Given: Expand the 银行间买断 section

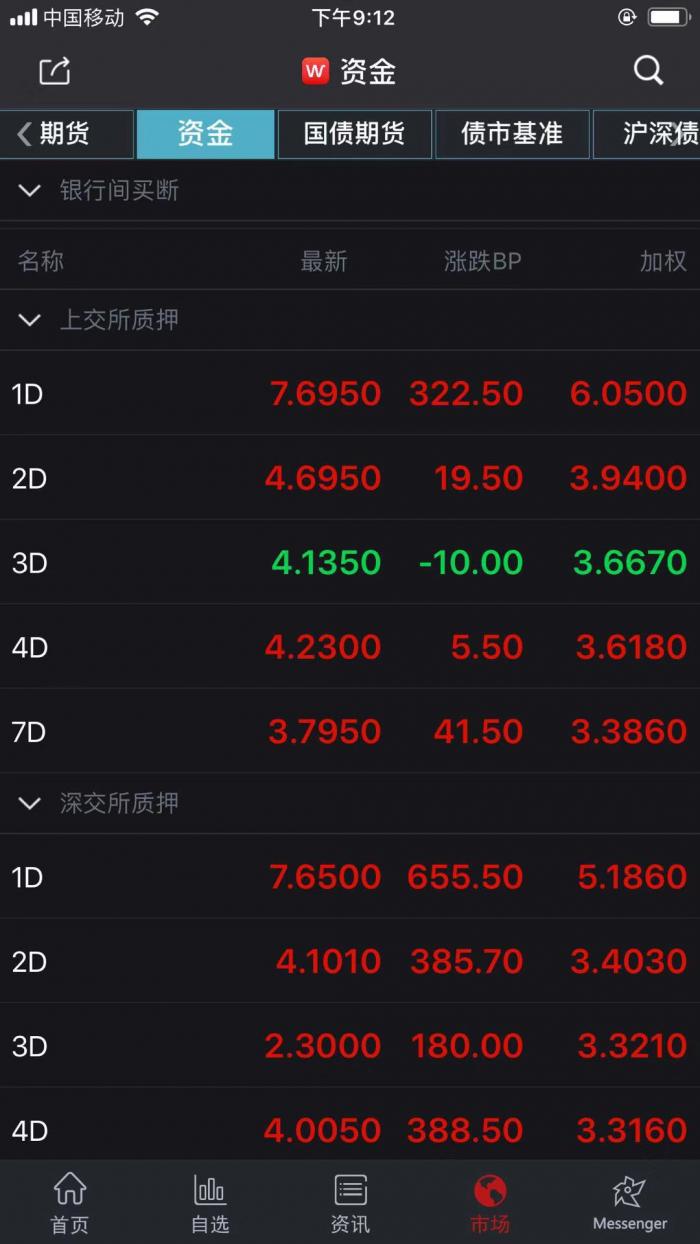Looking at the screenshot, I should click(x=100, y=190).
